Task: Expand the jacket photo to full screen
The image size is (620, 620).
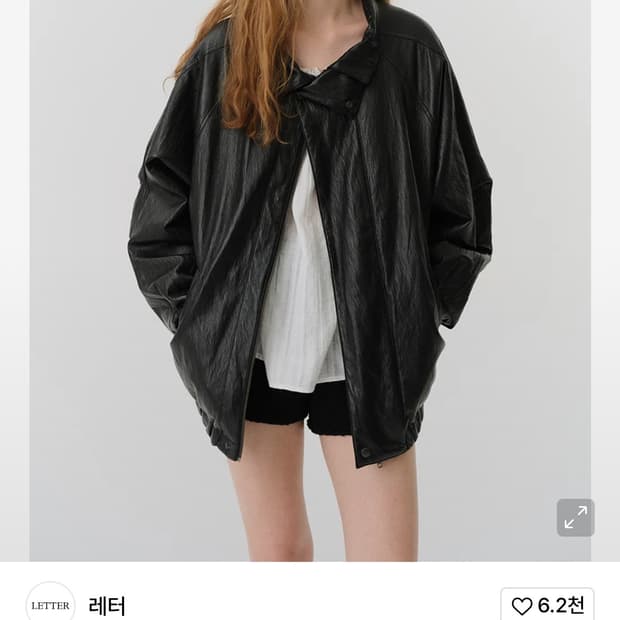Action: point(575,517)
